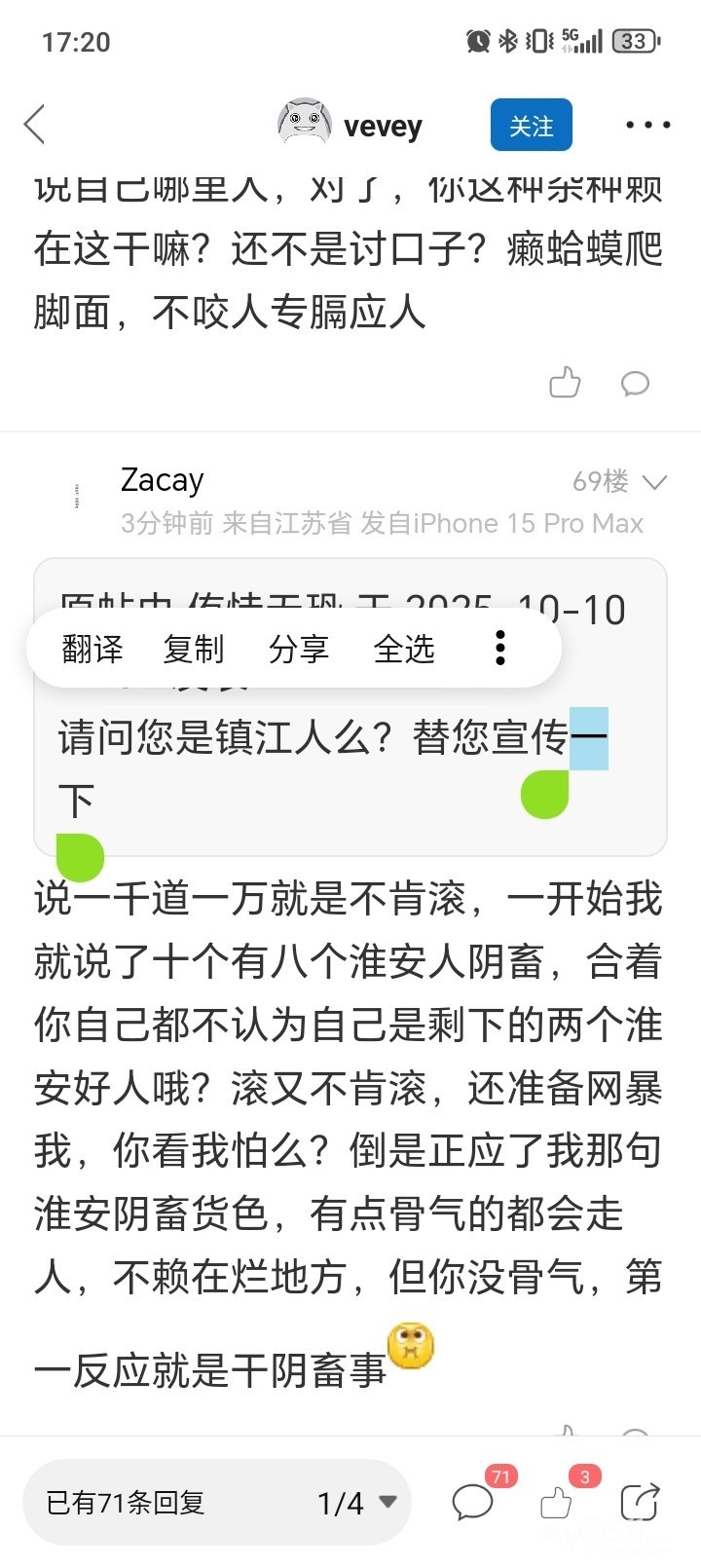Choose 全选 to select all text
Screen dimensions: 701x1568
(404, 649)
